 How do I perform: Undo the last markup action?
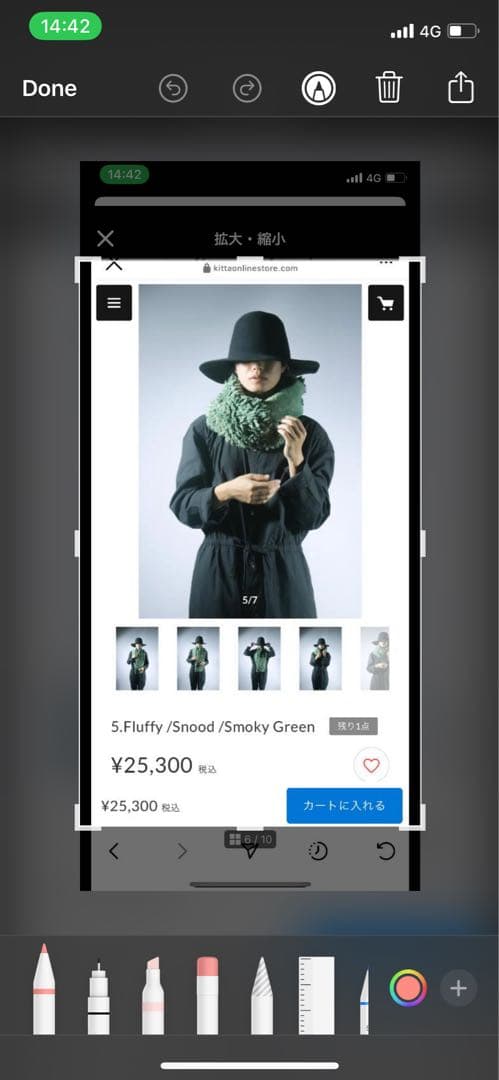point(173,89)
